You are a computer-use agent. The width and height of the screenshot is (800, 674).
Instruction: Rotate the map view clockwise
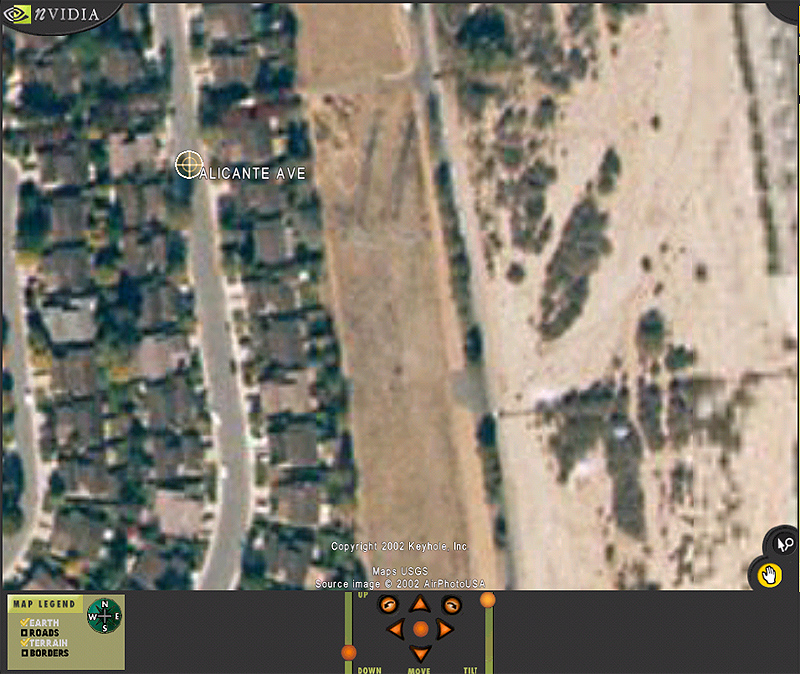pos(452,605)
